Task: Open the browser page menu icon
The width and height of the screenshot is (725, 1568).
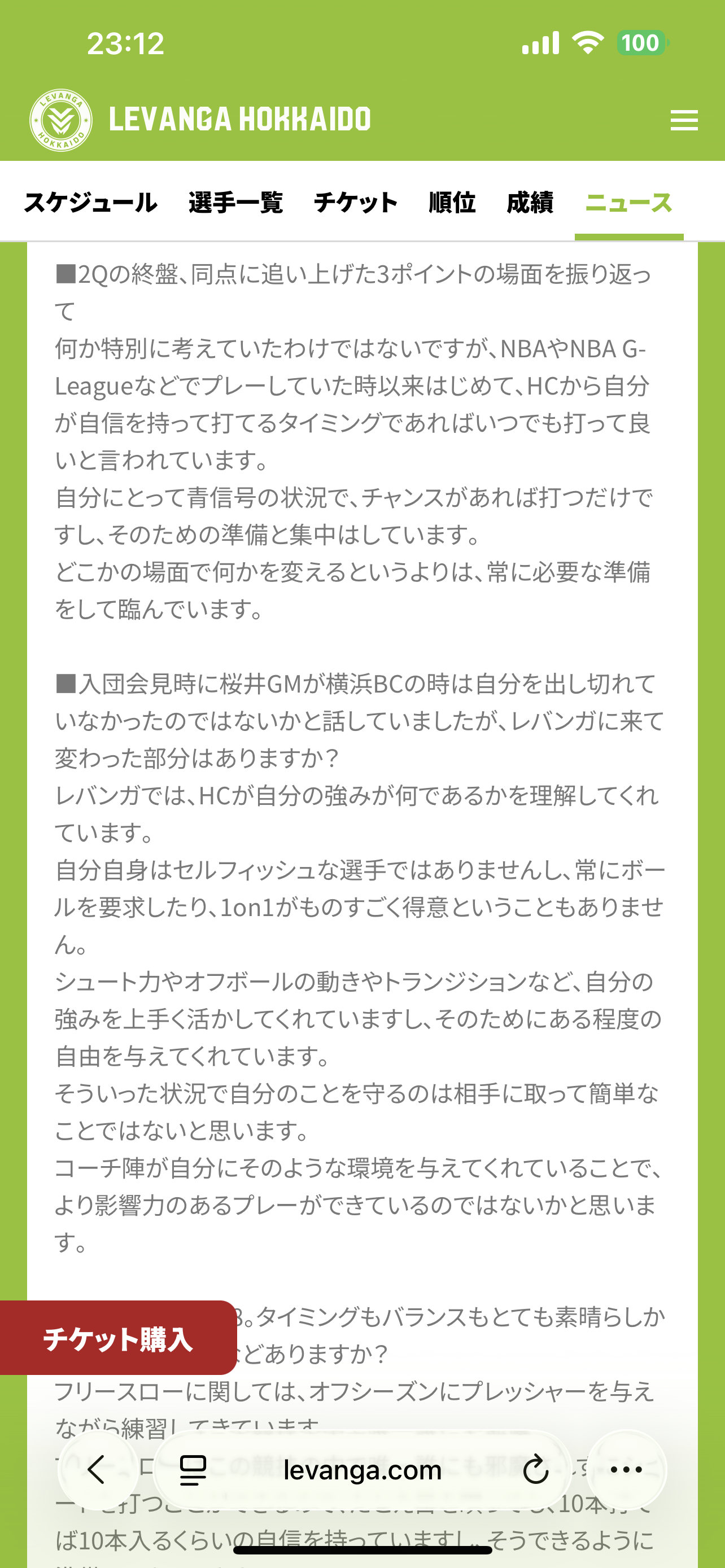Action: 193,1470
